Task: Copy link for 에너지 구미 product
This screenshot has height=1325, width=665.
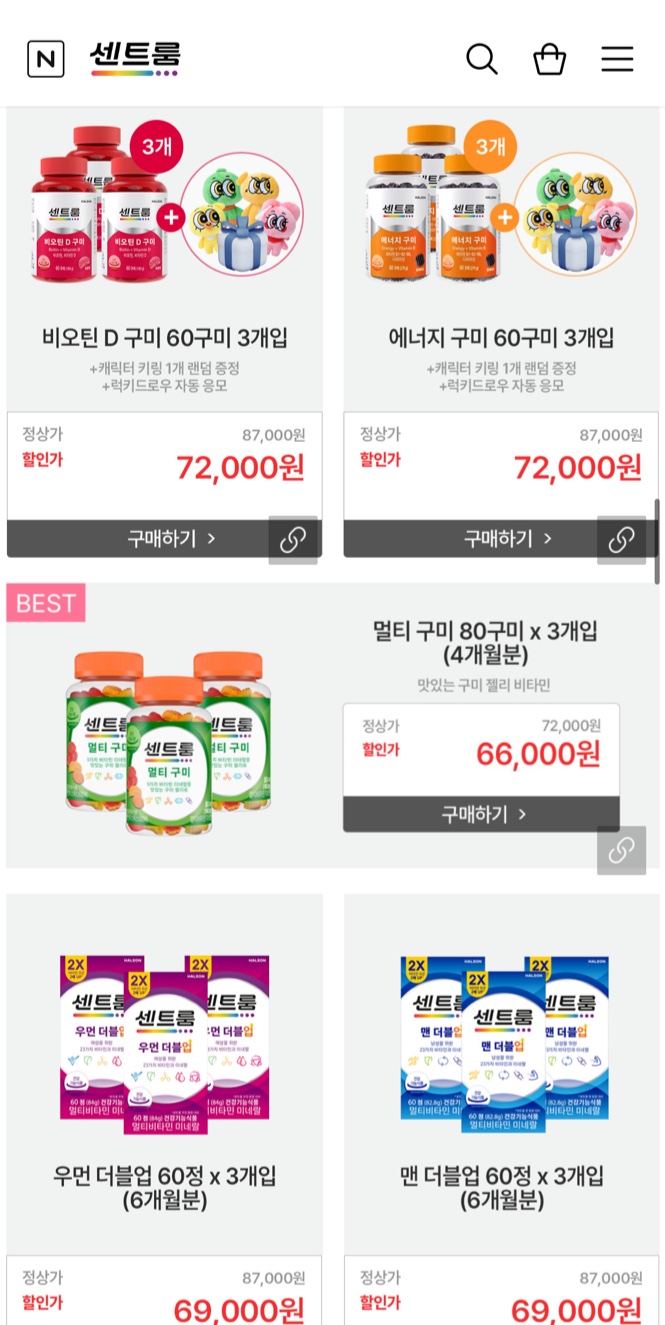Action: point(621,540)
